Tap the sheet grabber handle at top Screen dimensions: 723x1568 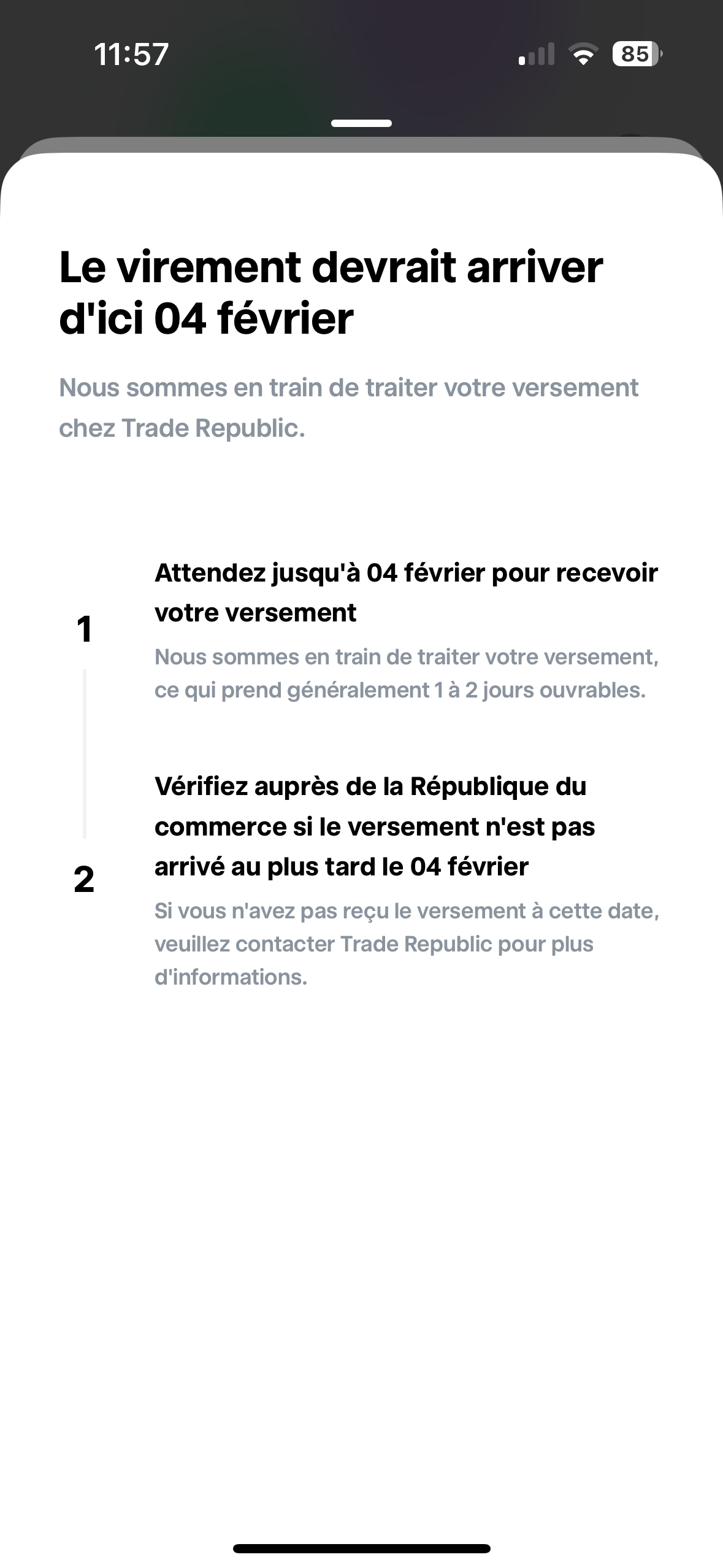[x=361, y=123]
